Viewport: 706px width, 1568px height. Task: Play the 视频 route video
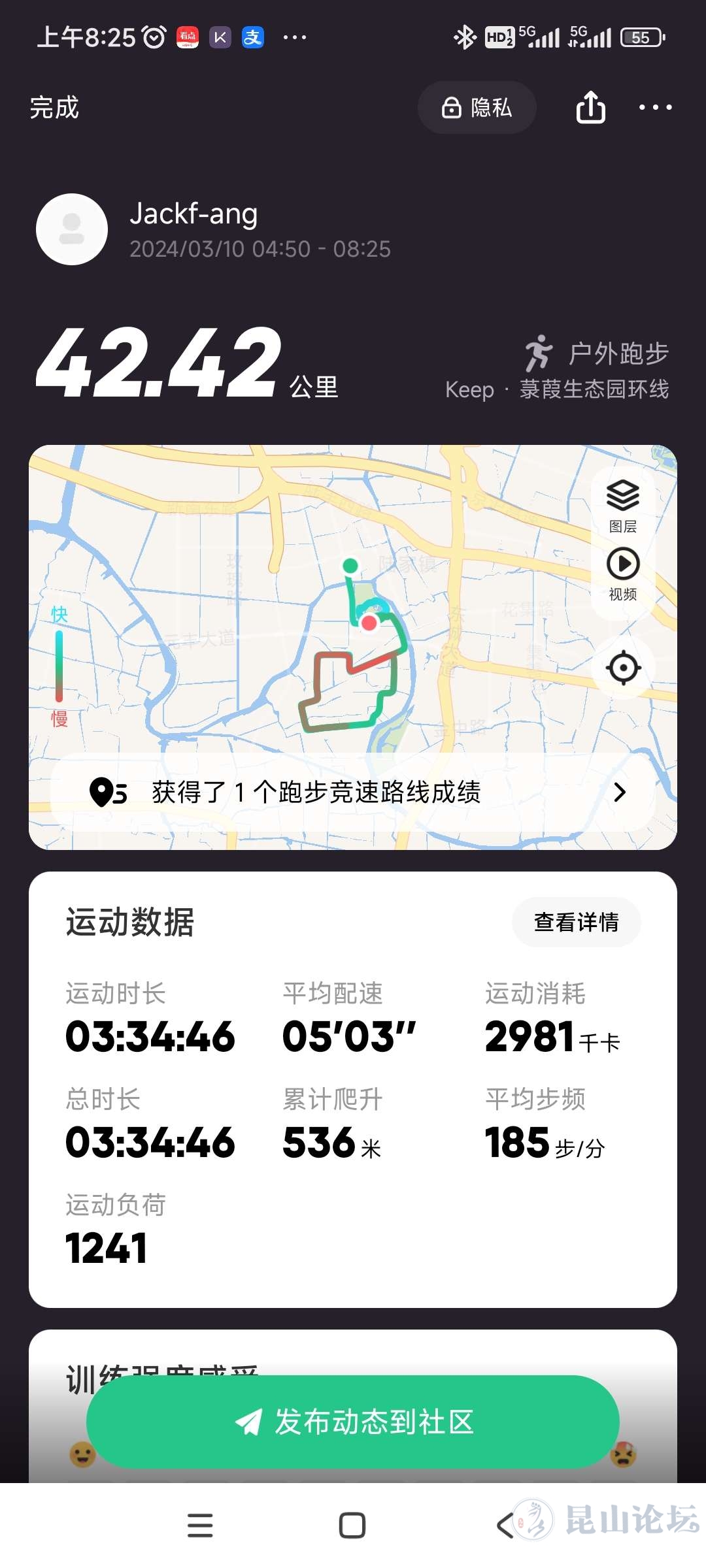pos(622,573)
